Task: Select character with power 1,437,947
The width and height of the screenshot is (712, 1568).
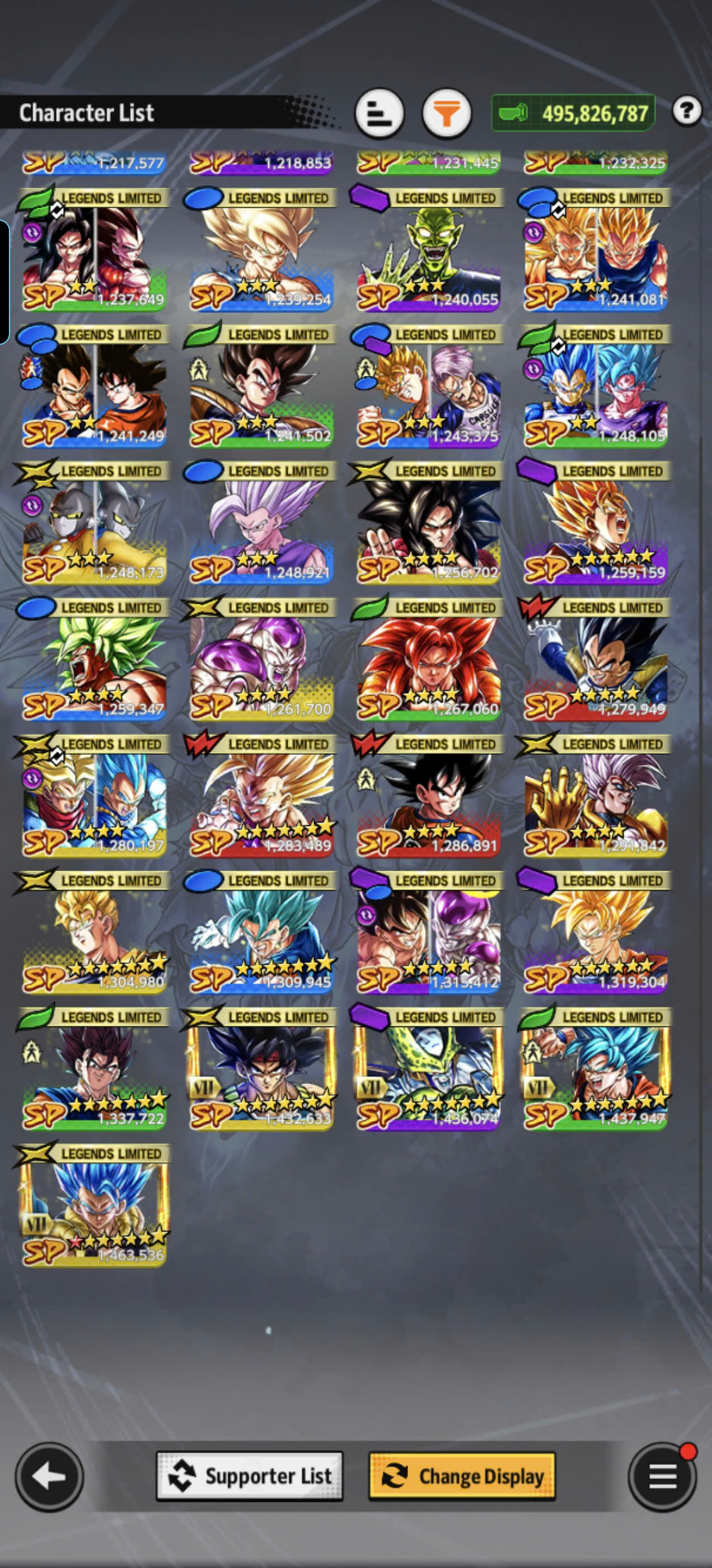Action: [595, 1069]
